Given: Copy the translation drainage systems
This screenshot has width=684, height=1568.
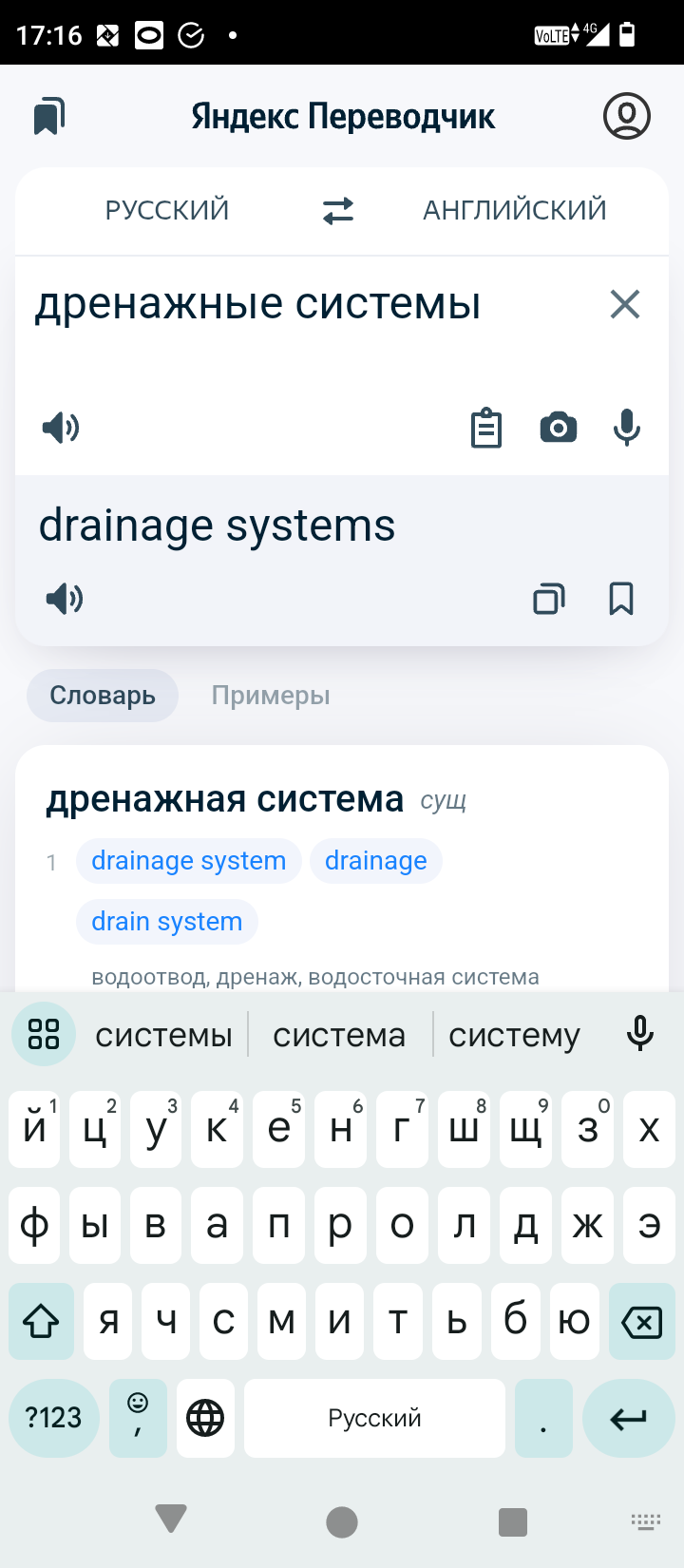Looking at the screenshot, I should 549,599.
